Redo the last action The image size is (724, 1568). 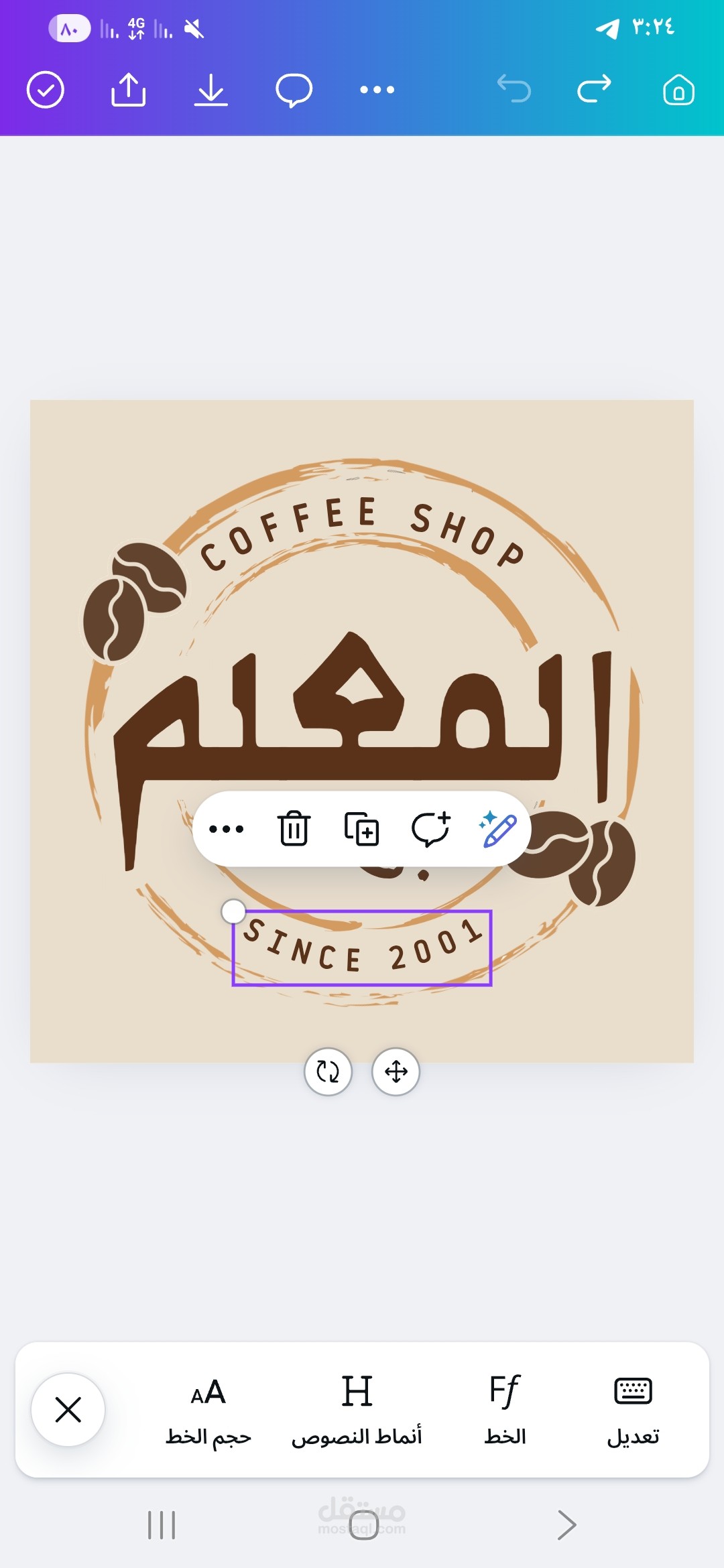click(x=595, y=88)
